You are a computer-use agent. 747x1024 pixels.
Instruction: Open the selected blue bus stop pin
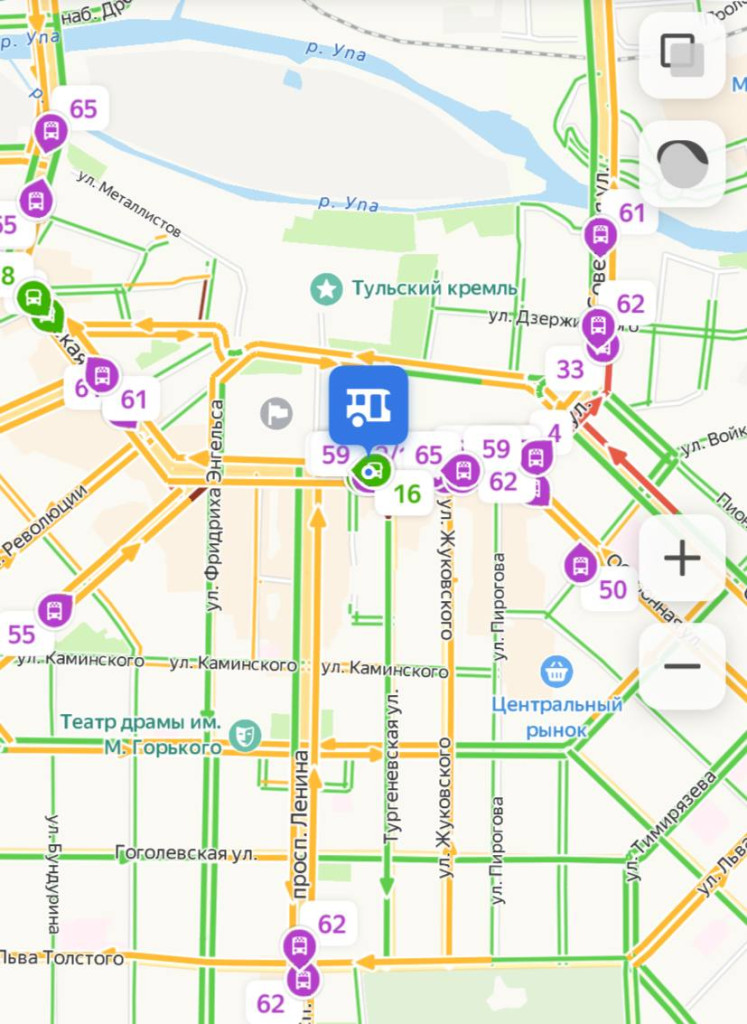tap(368, 404)
